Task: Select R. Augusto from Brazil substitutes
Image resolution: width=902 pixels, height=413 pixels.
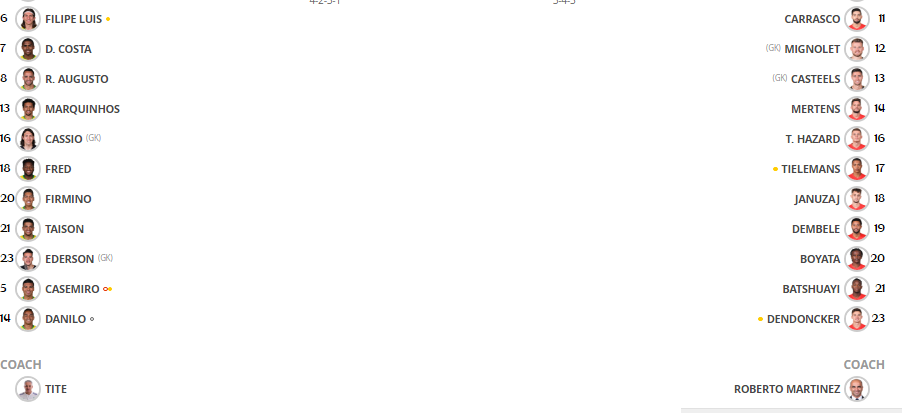Action: click(x=76, y=79)
